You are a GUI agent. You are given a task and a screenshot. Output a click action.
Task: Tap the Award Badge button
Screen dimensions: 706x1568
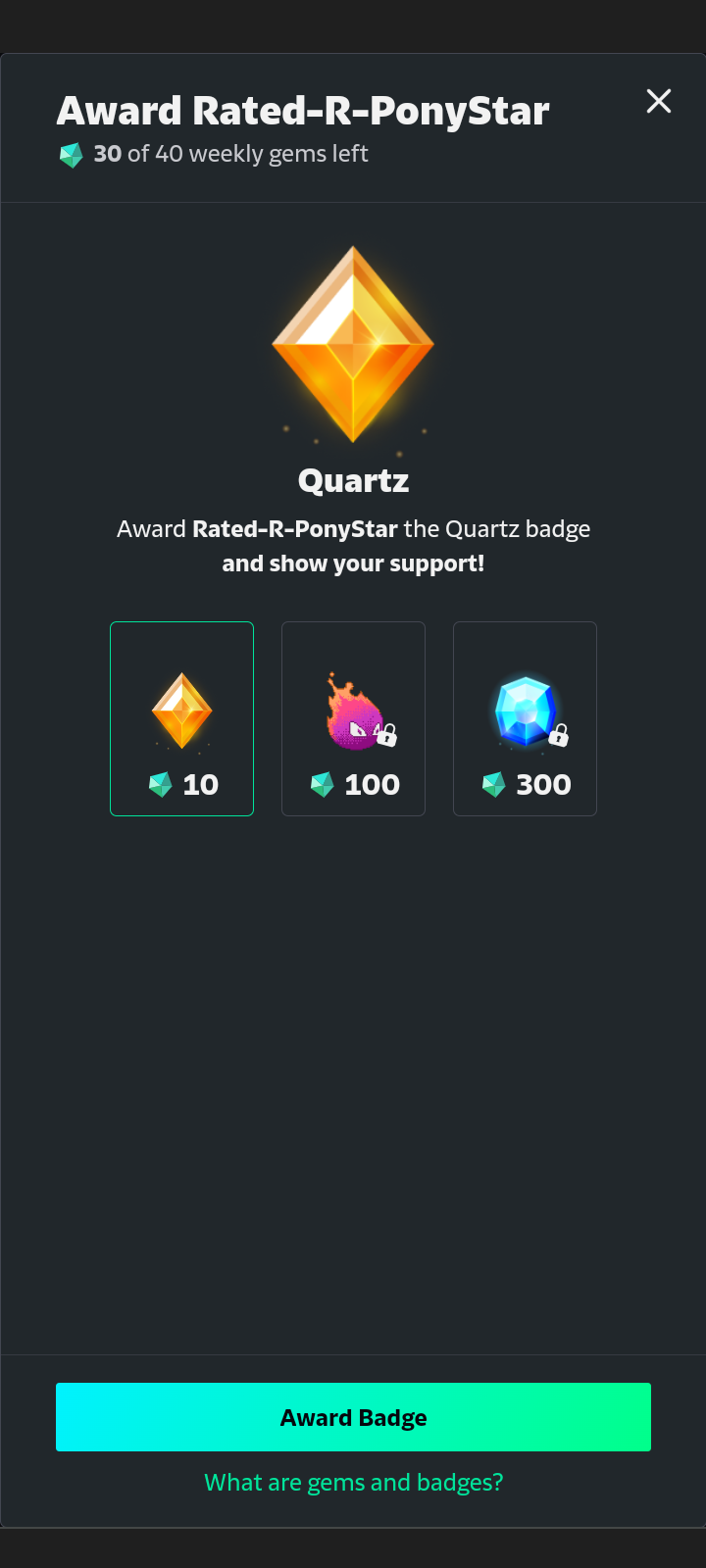[353, 1417]
